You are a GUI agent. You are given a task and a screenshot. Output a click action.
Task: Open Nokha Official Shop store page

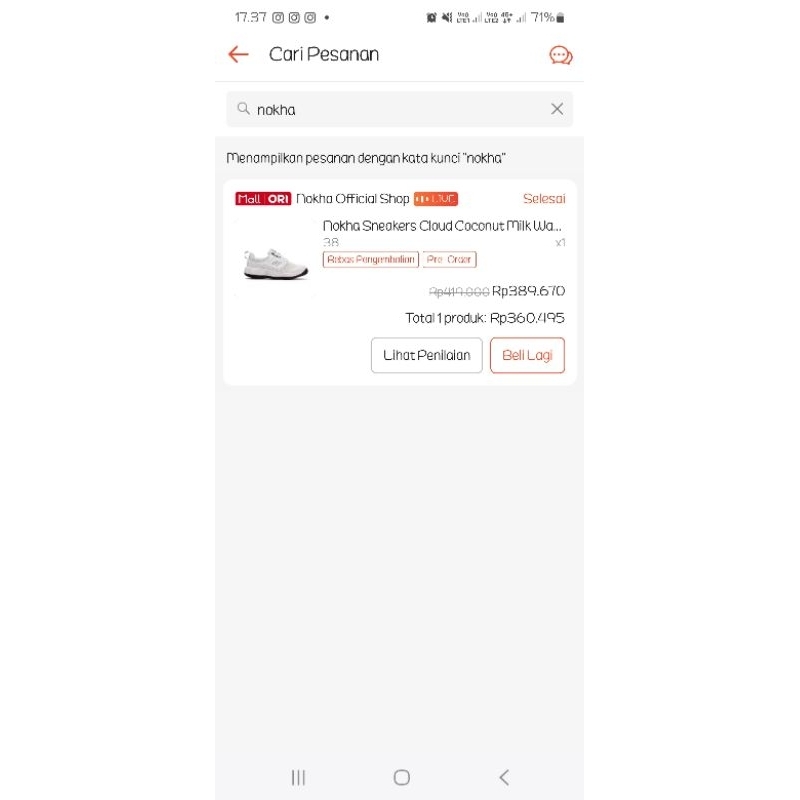pos(352,199)
